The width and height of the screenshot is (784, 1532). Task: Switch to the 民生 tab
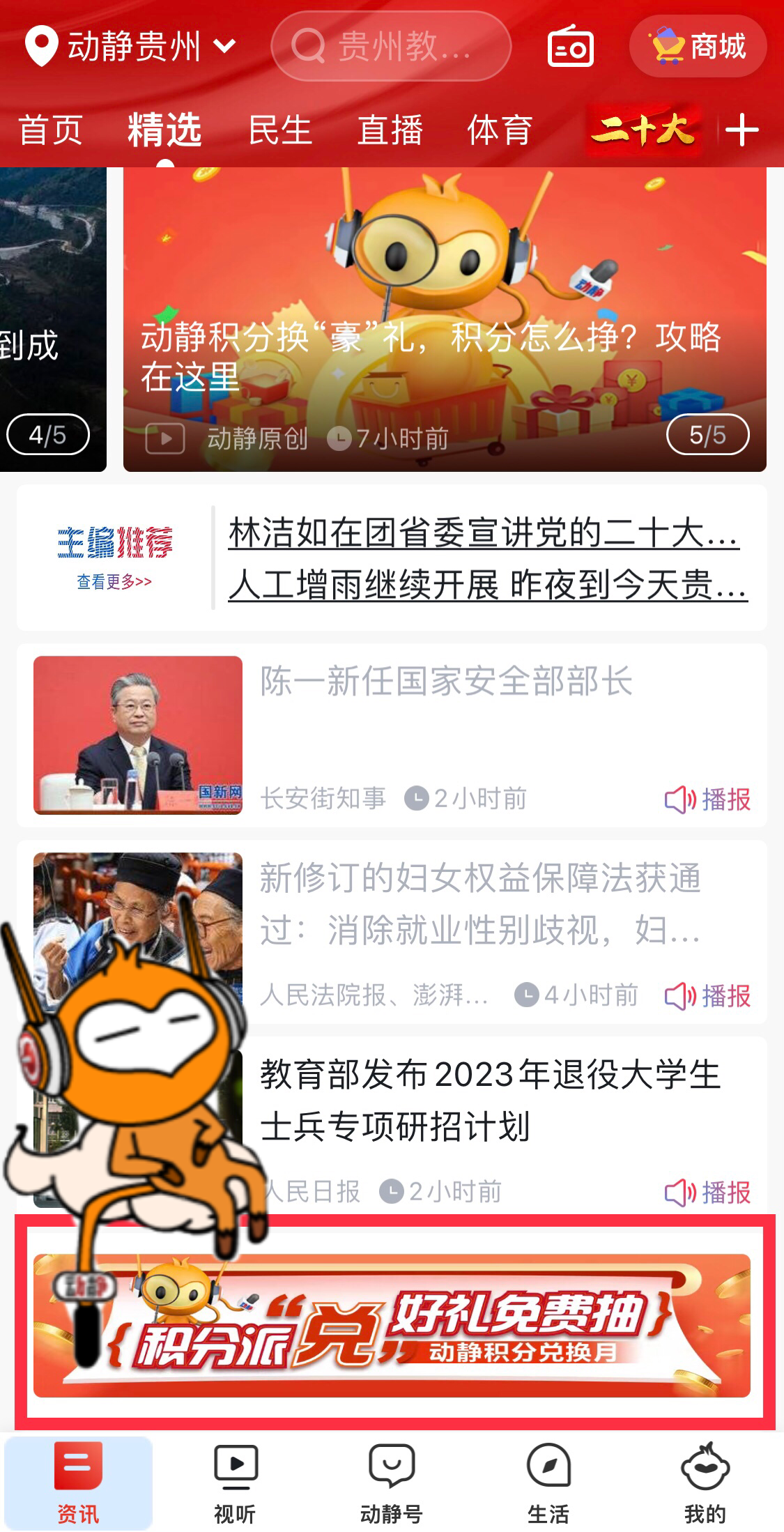pyautogui.click(x=280, y=130)
